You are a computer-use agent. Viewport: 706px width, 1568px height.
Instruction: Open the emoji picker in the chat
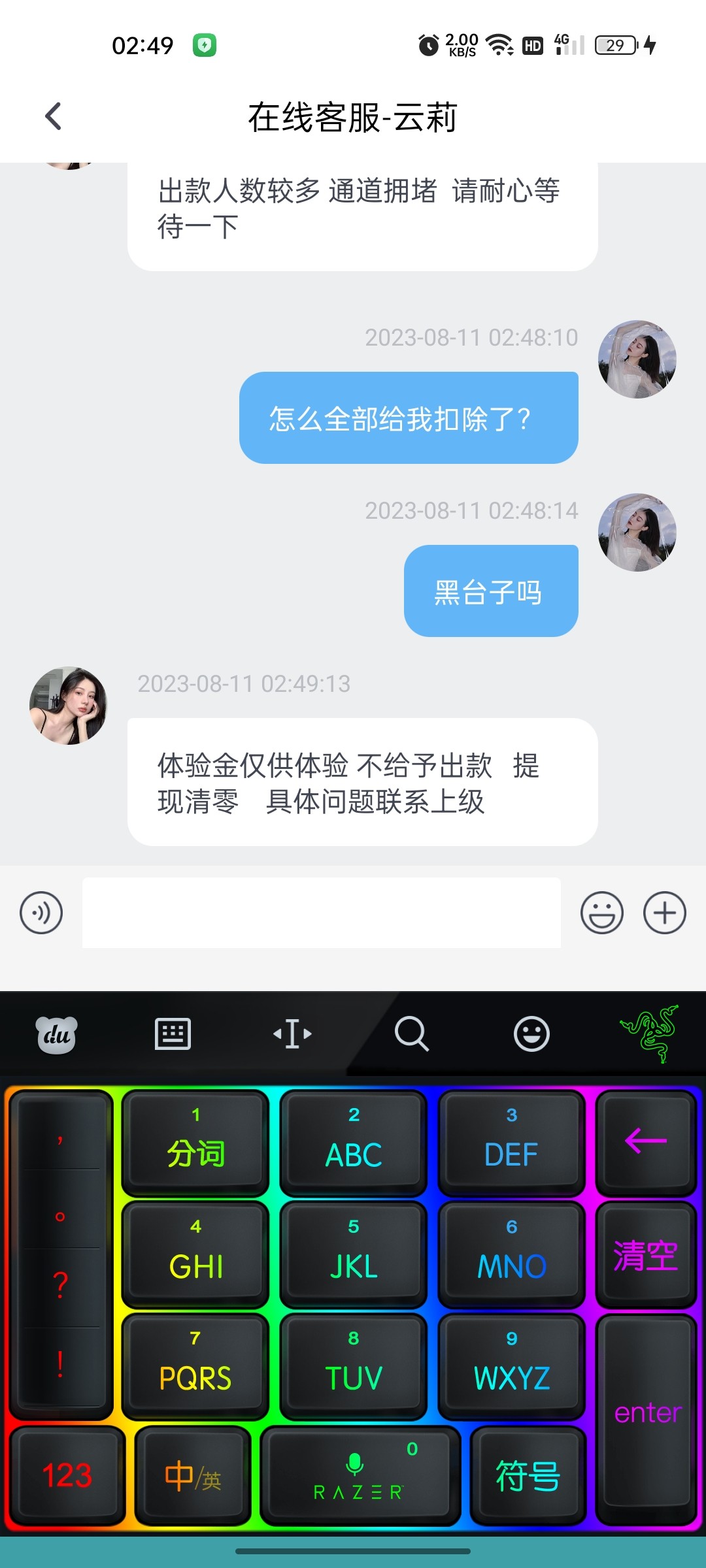click(601, 913)
